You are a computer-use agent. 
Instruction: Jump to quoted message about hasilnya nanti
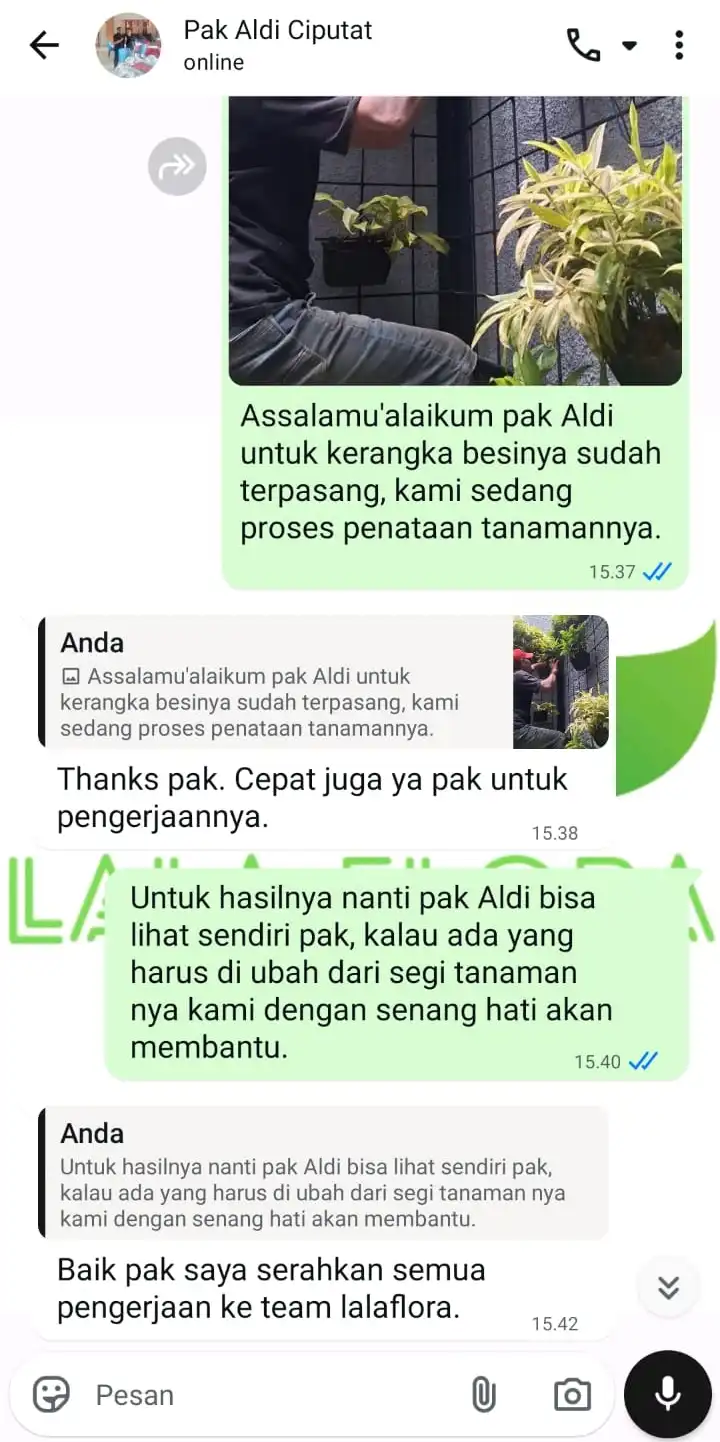322,1172
